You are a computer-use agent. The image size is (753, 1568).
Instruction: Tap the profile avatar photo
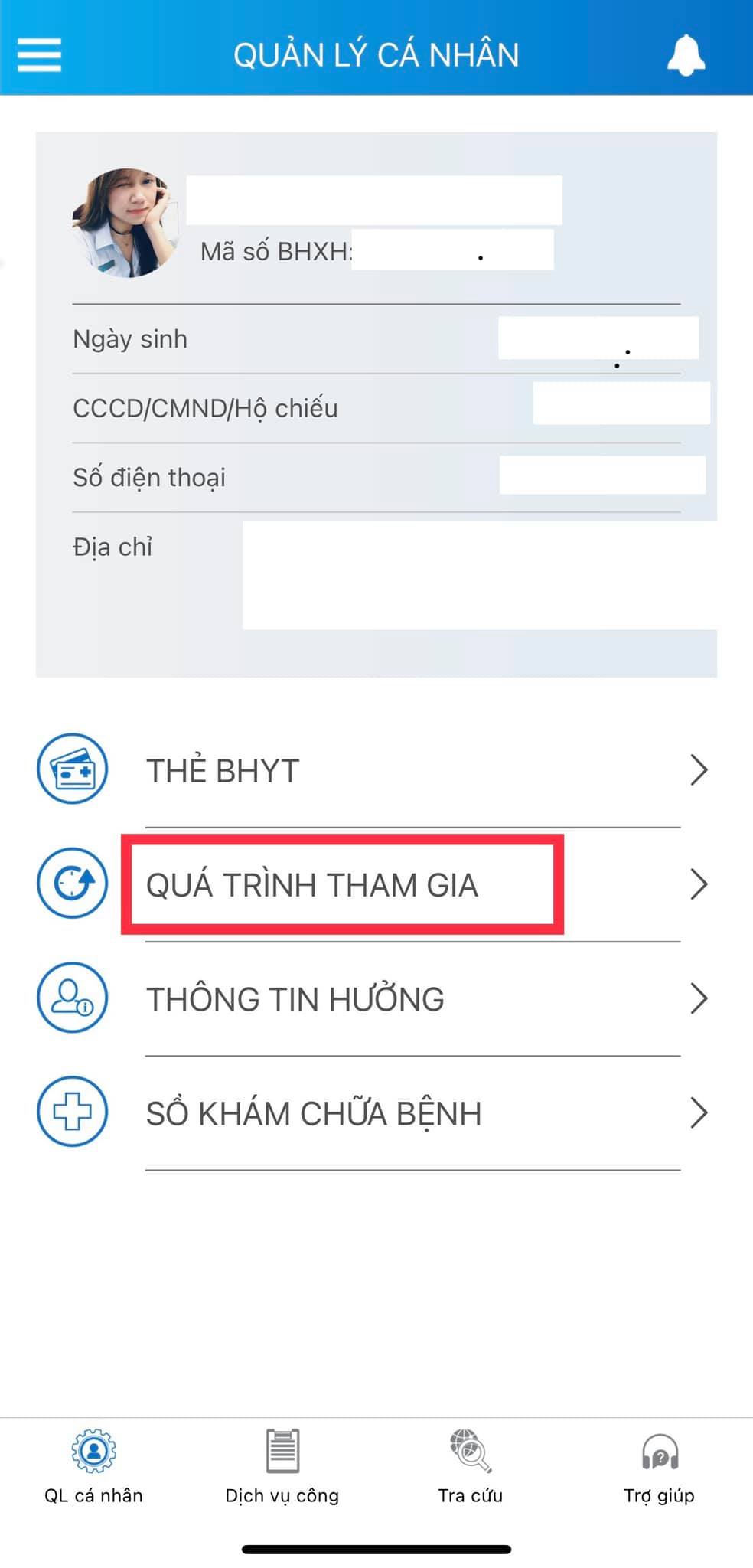point(125,223)
